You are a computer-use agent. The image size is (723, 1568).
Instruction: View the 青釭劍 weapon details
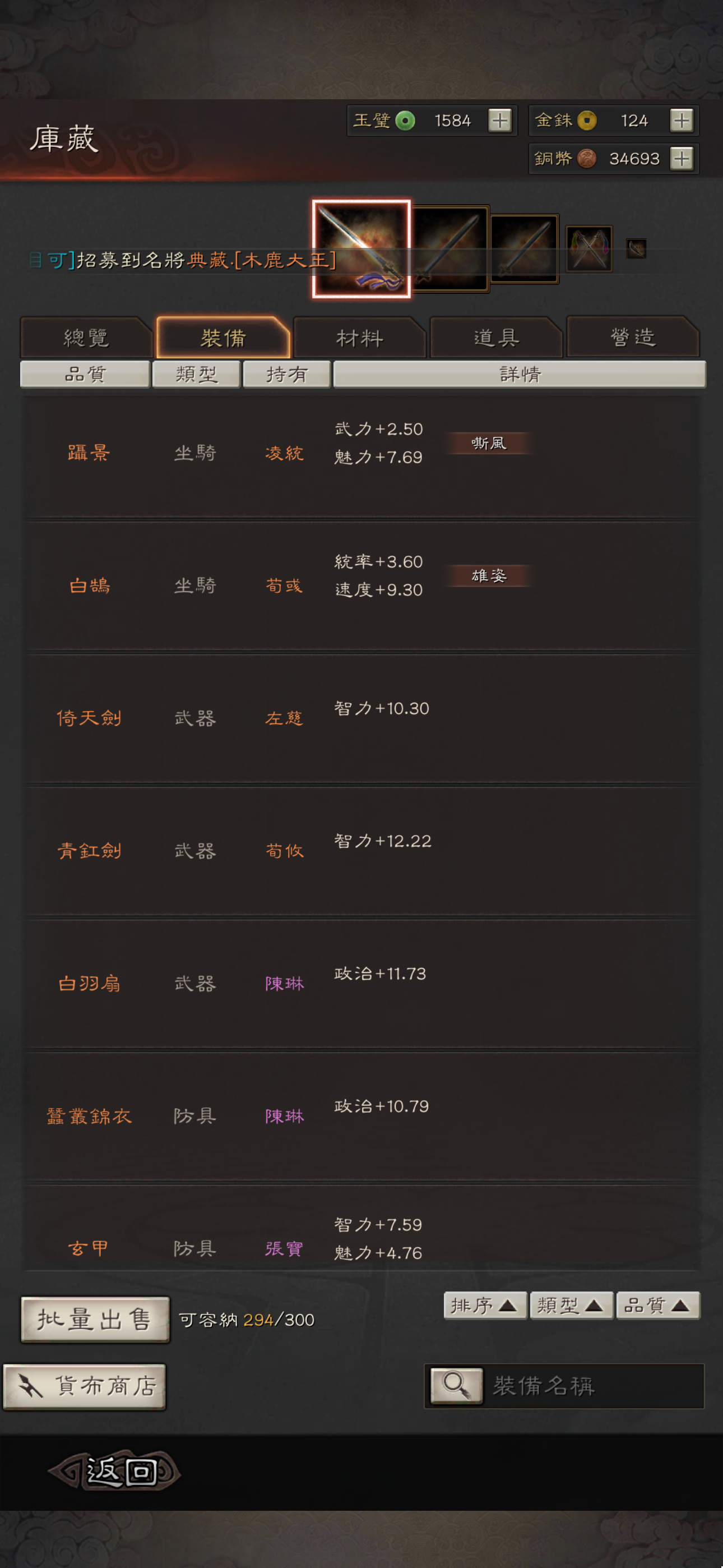coord(361,850)
